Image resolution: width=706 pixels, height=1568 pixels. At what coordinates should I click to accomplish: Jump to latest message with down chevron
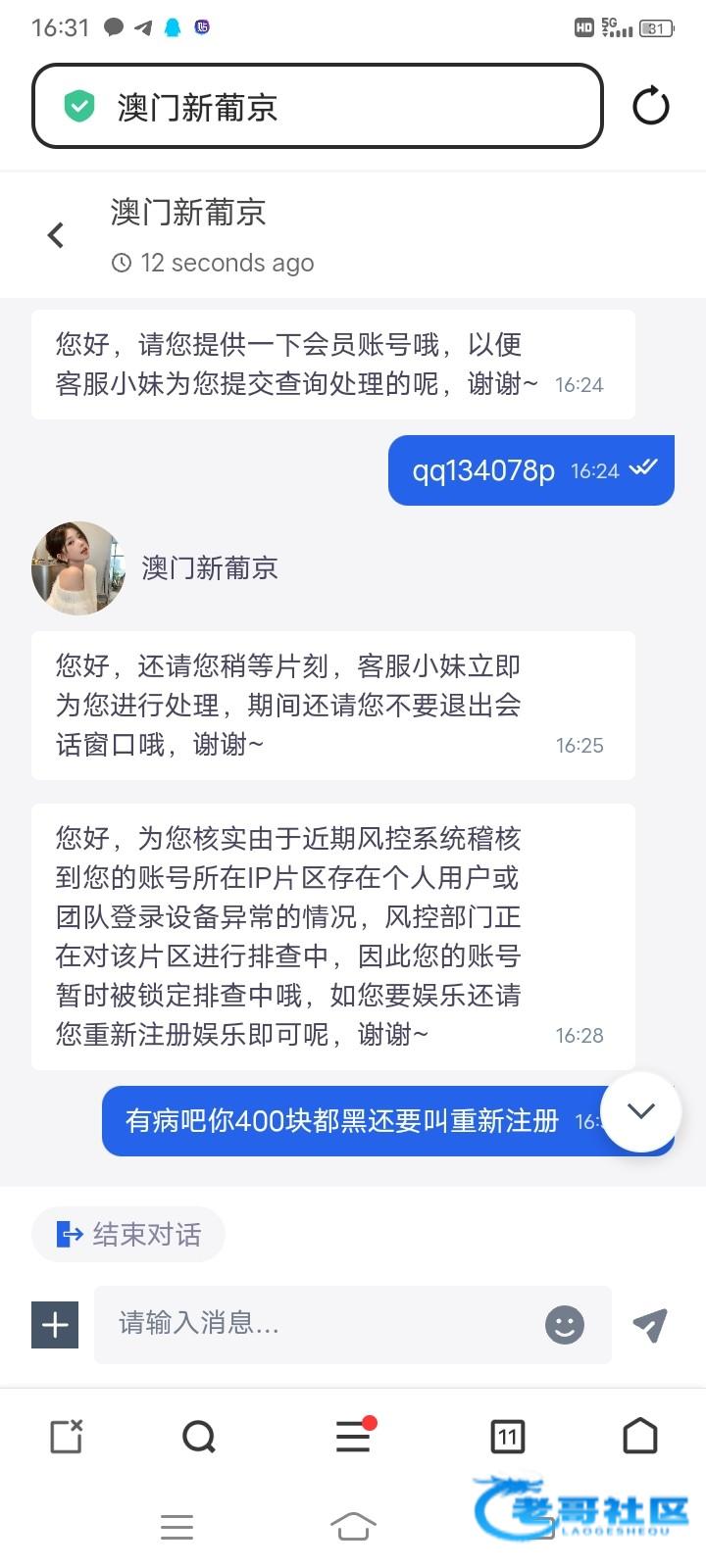tap(641, 1111)
